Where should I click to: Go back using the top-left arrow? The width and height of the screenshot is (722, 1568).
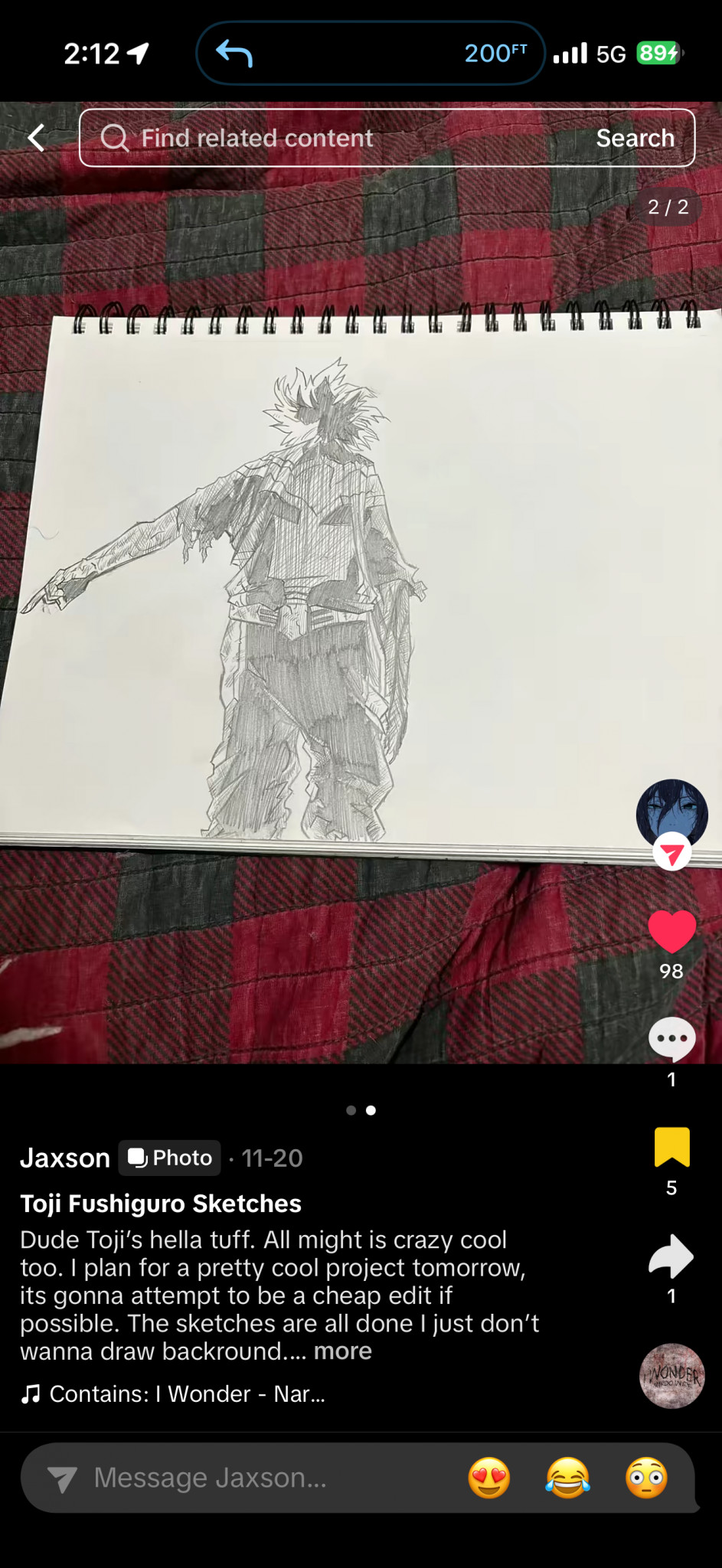pos(36,138)
